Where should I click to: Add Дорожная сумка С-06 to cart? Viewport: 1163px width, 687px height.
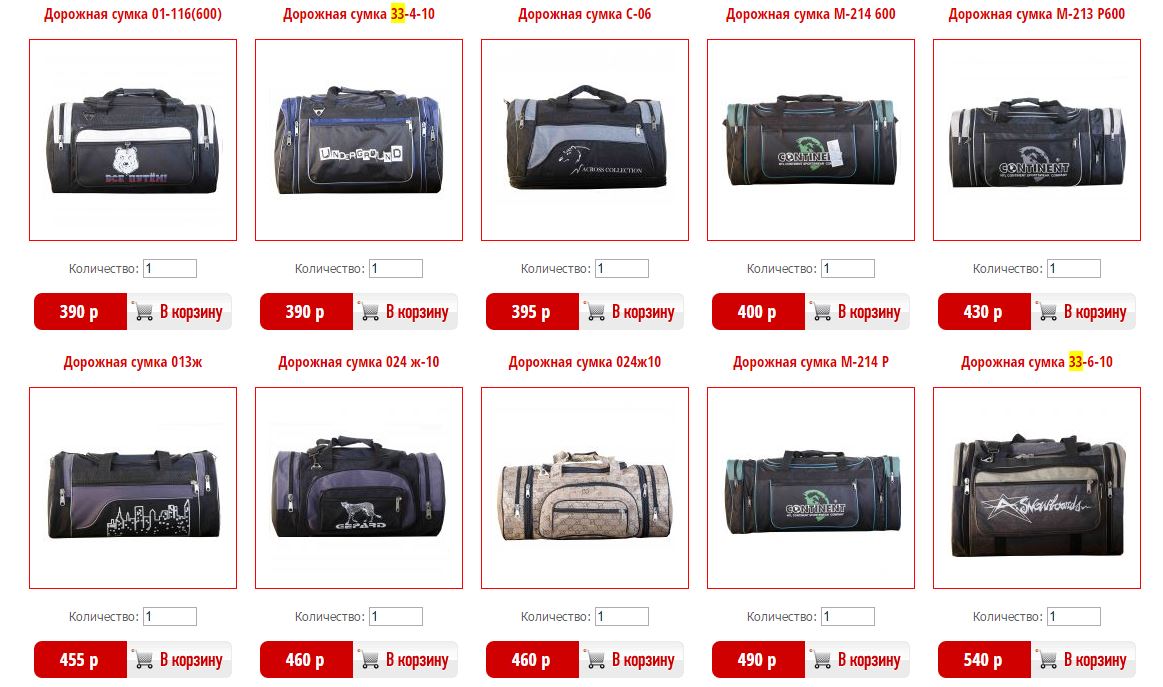point(631,312)
